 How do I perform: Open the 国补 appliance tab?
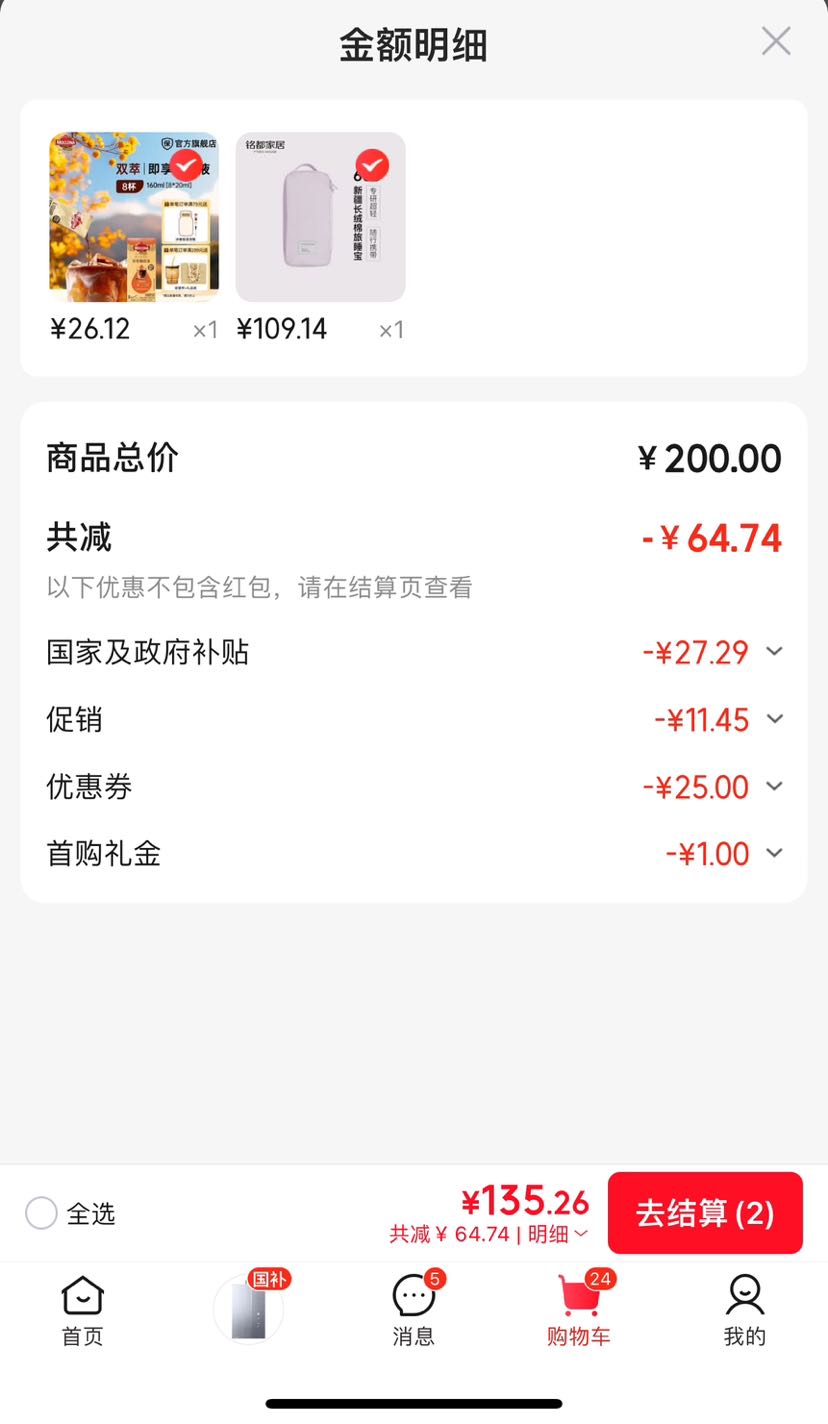[x=249, y=1308]
